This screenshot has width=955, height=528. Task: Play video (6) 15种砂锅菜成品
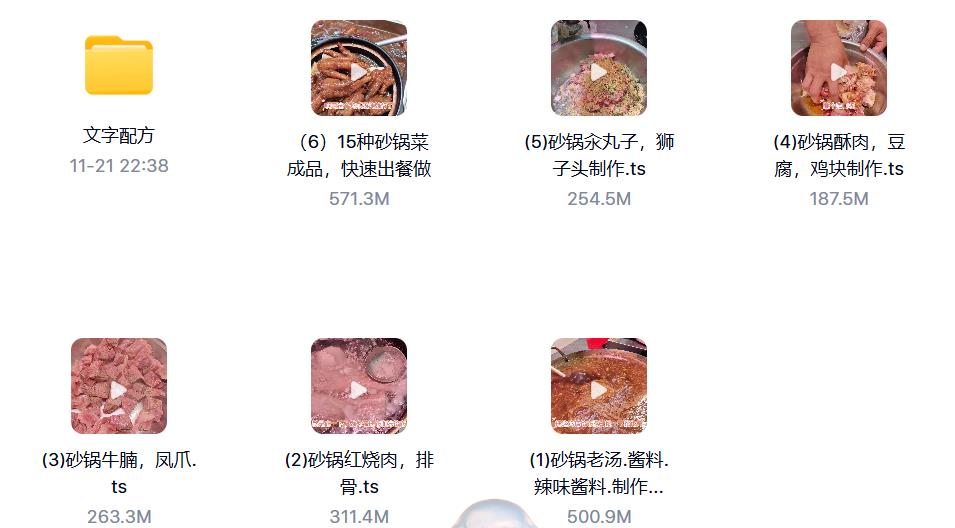pos(359,68)
